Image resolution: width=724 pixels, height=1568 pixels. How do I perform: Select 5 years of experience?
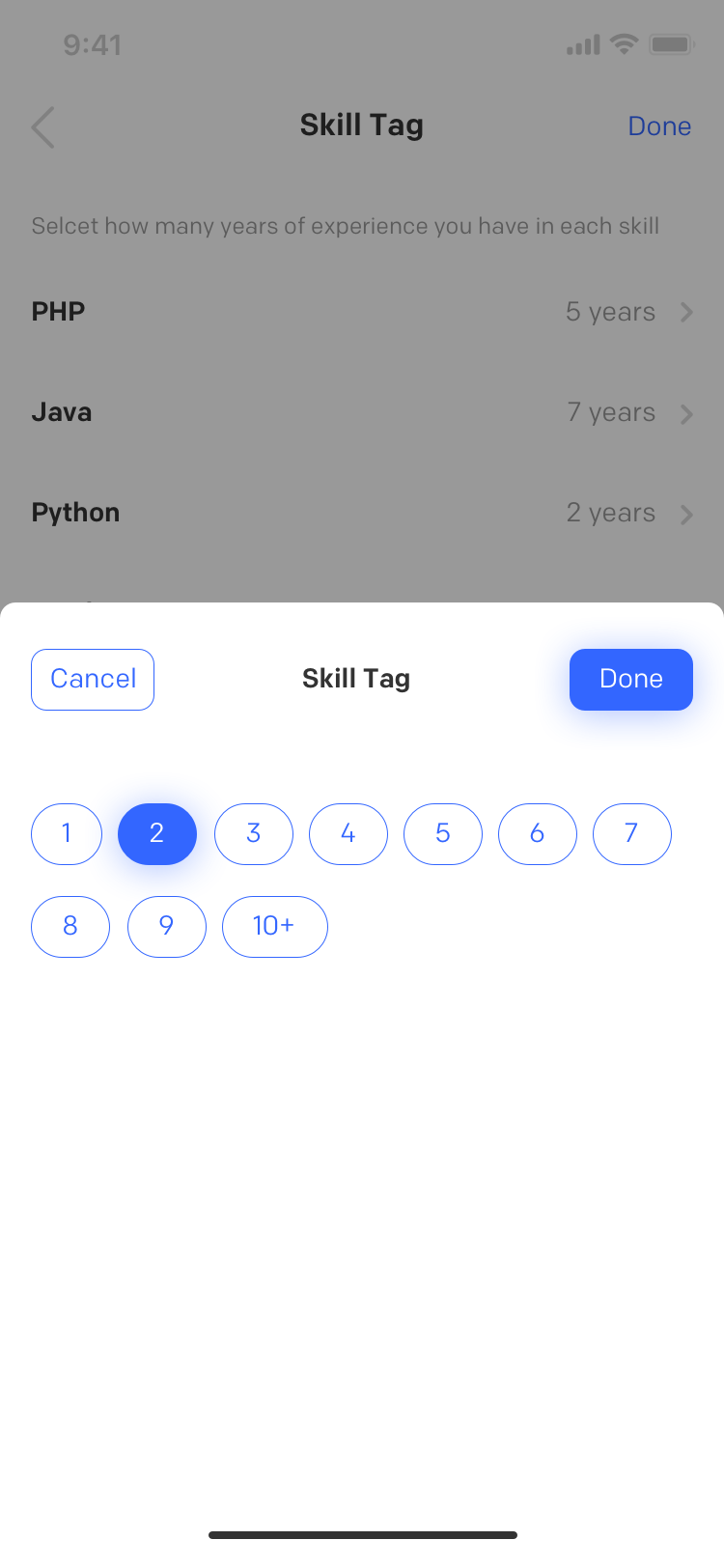(443, 834)
